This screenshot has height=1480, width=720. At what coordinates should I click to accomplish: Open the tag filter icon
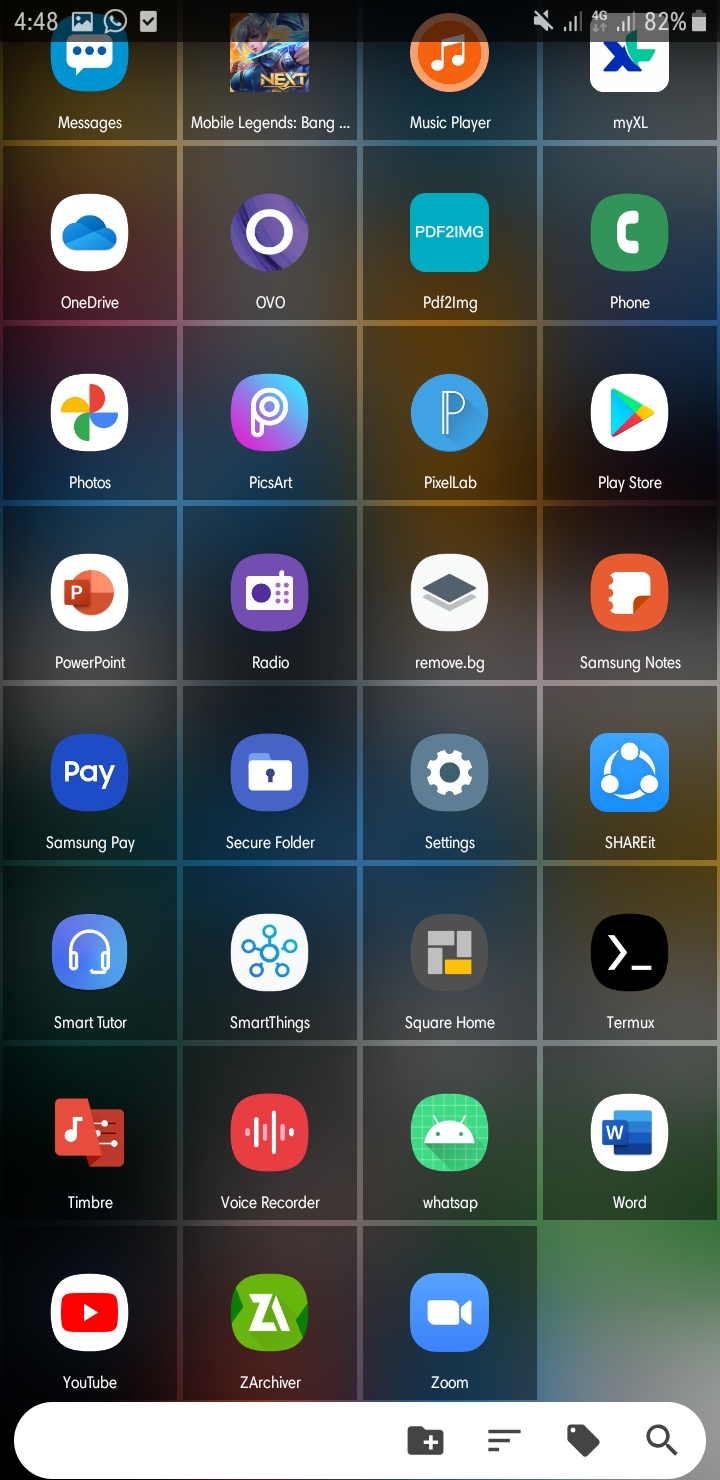coord(582,1440)
